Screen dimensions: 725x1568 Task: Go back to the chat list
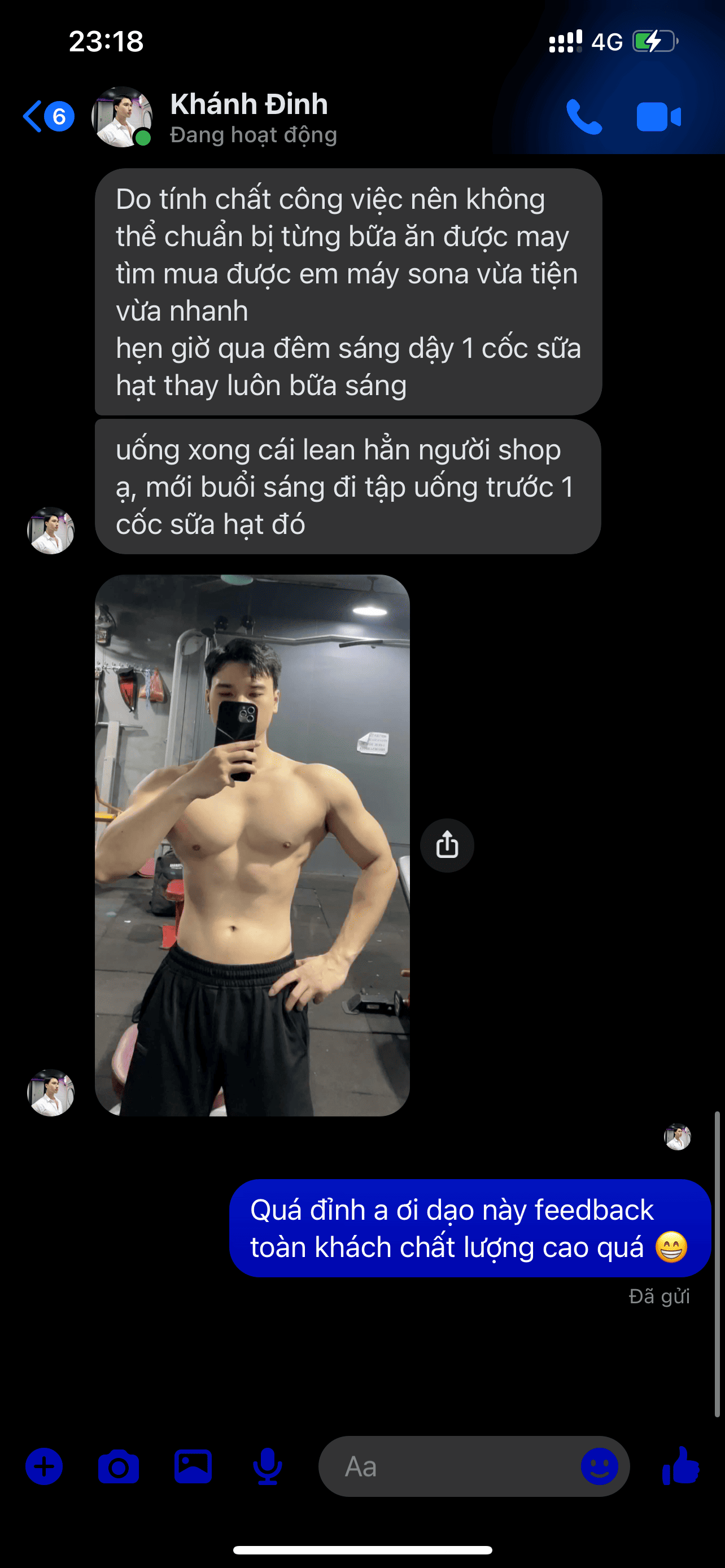point(33,116)
